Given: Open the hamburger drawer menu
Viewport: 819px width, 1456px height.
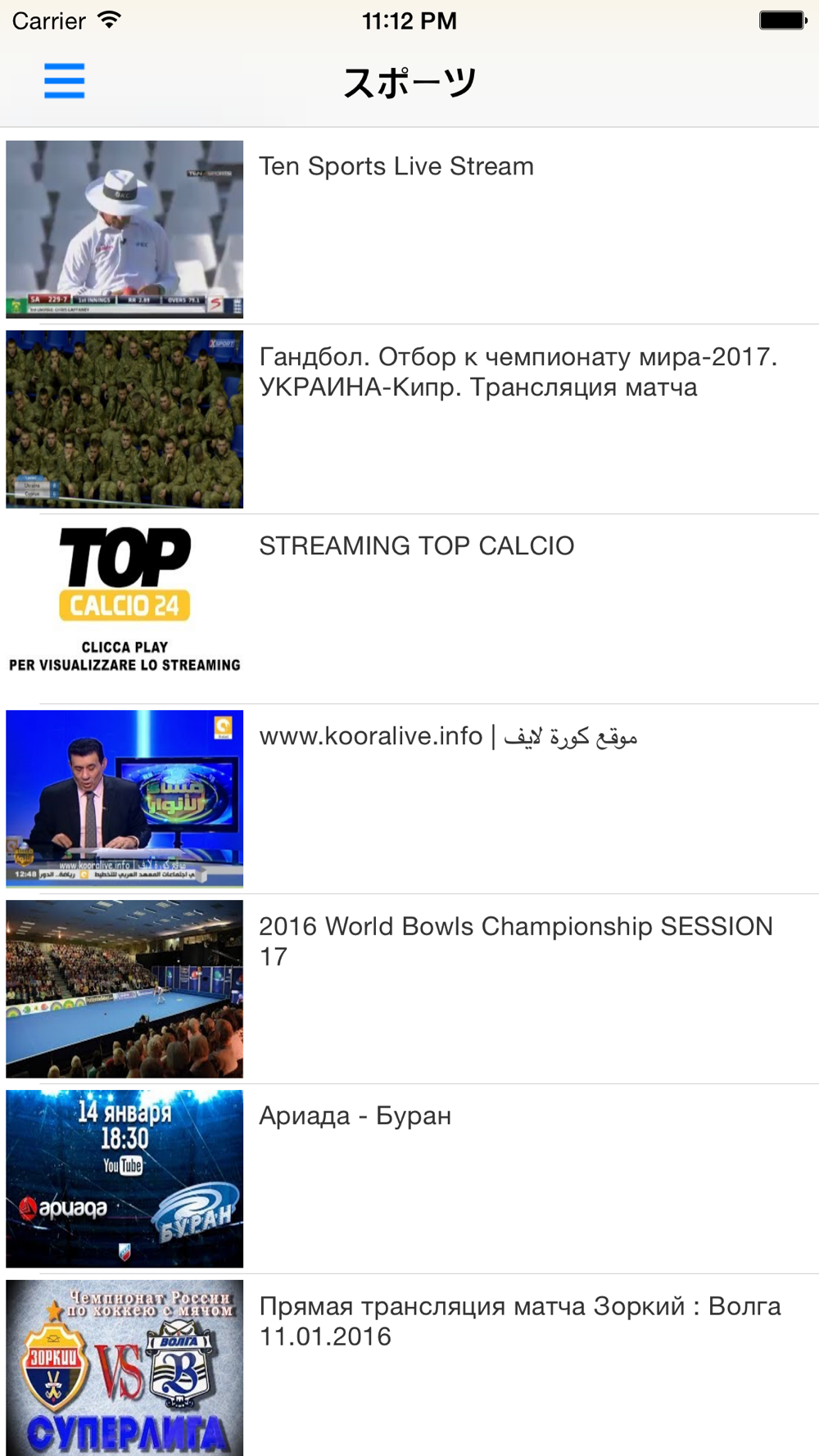Looking at the screenshot, I should pos(64,81).
